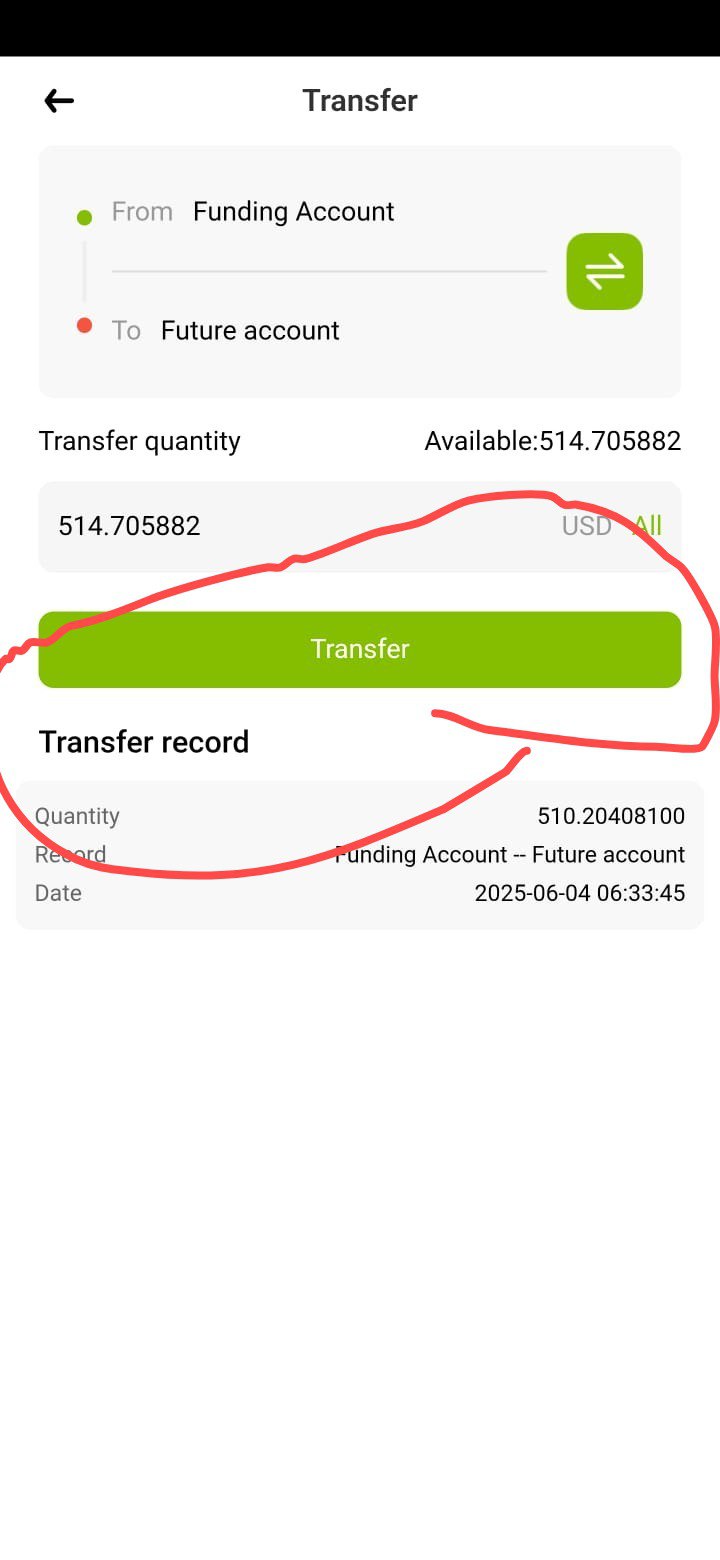This screenshot has width=720, height=1560.
Task: Go back using the arrow icon
Action: click(59, 100)
